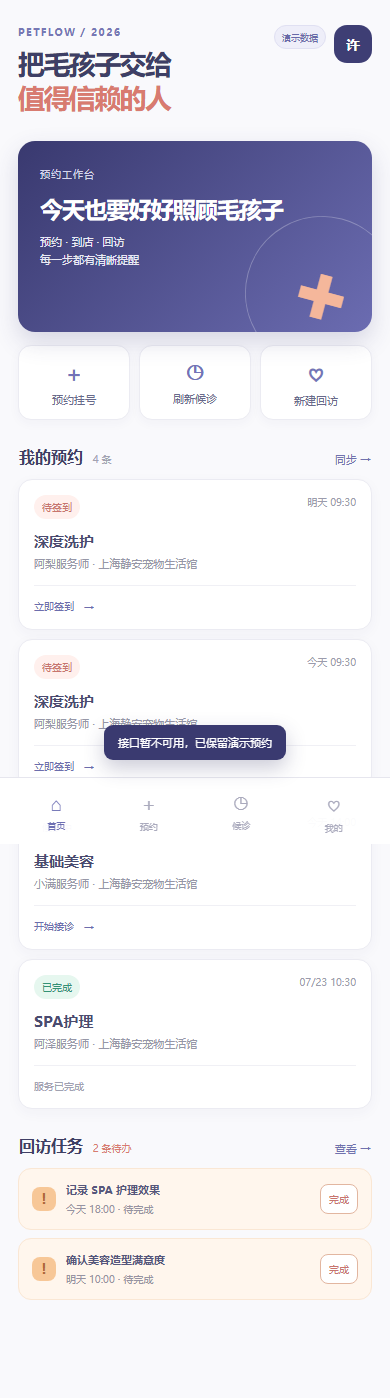The height and width of the screenshot is (1398, 390).
Task: Tap 刷新候诊 to refresh the queue
Action: (195, 383)
